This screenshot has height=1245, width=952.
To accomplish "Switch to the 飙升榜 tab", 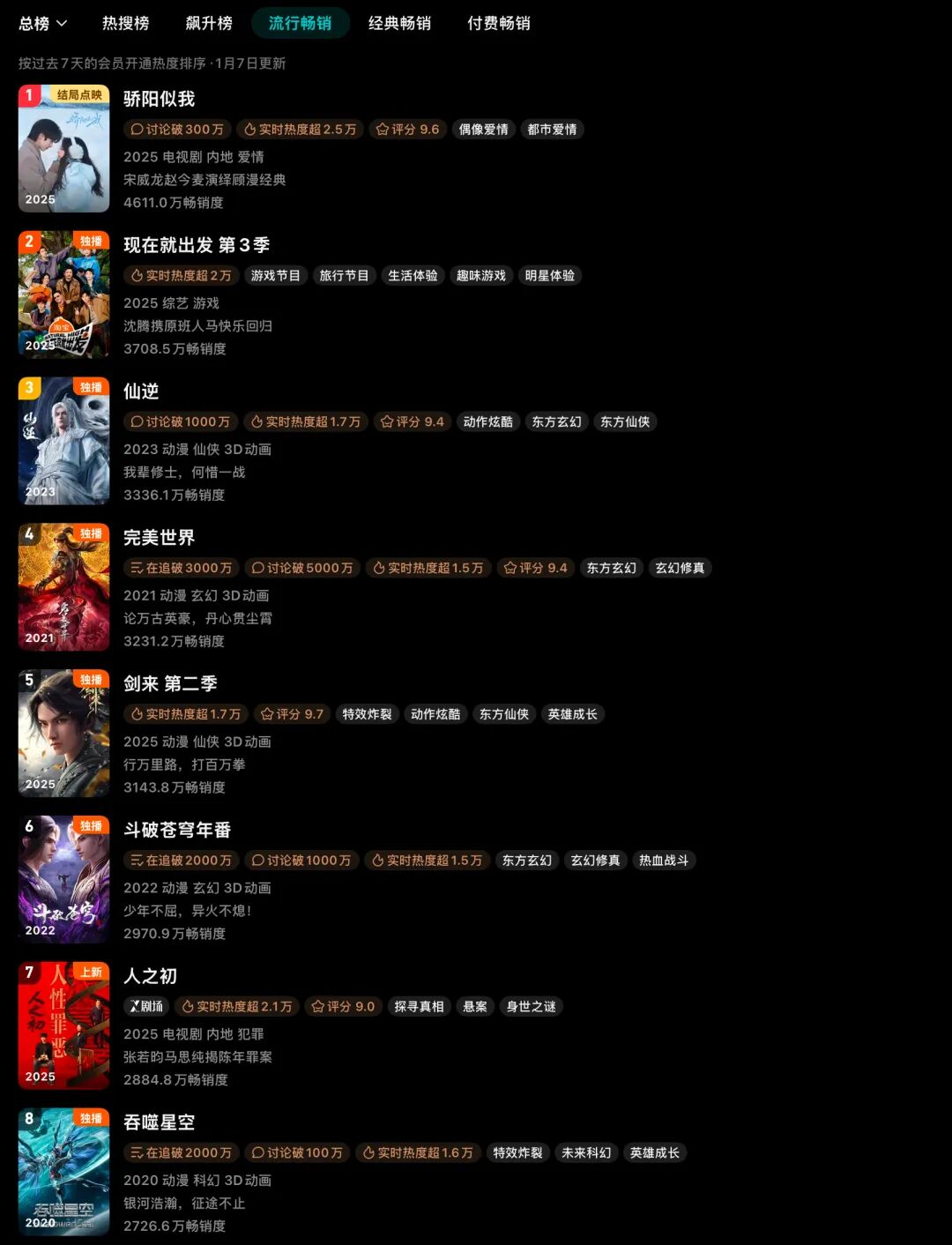I will tap(209, 24).
